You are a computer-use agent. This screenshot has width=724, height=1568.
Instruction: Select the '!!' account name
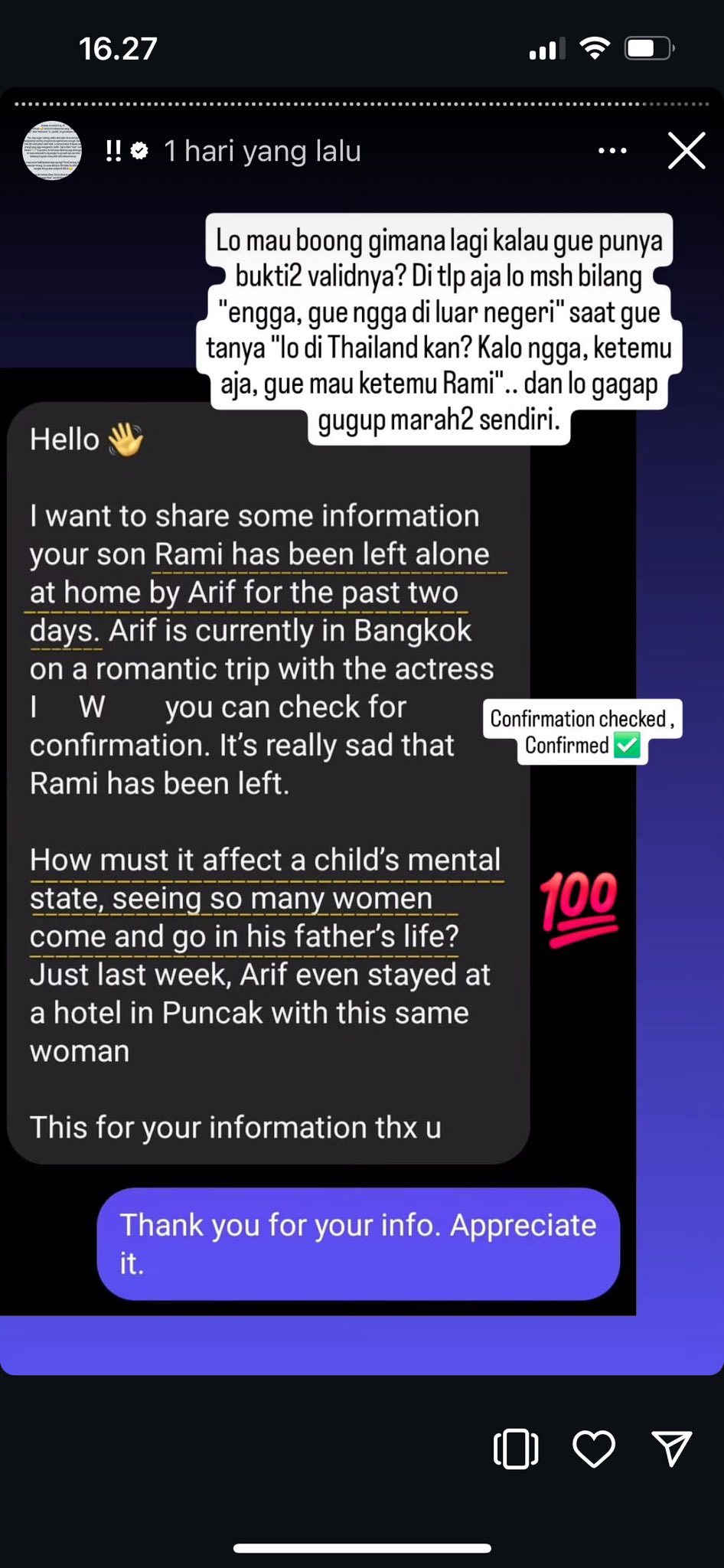[112, 151]
